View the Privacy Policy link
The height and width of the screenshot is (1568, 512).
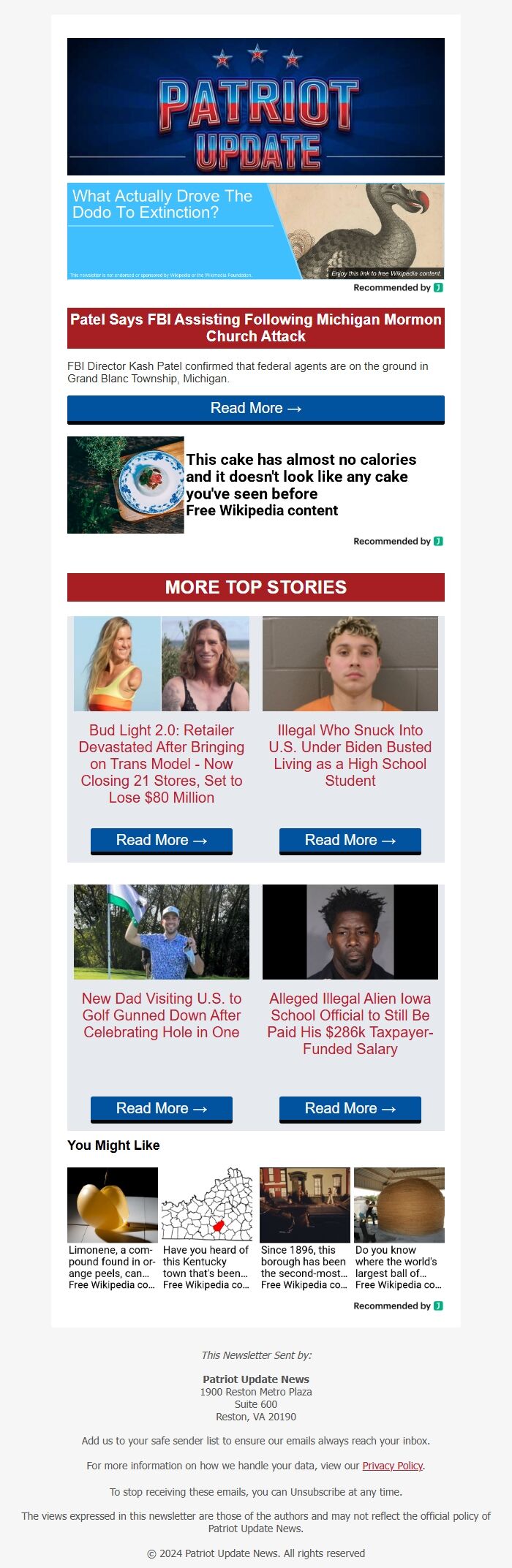pos(392,1466)
